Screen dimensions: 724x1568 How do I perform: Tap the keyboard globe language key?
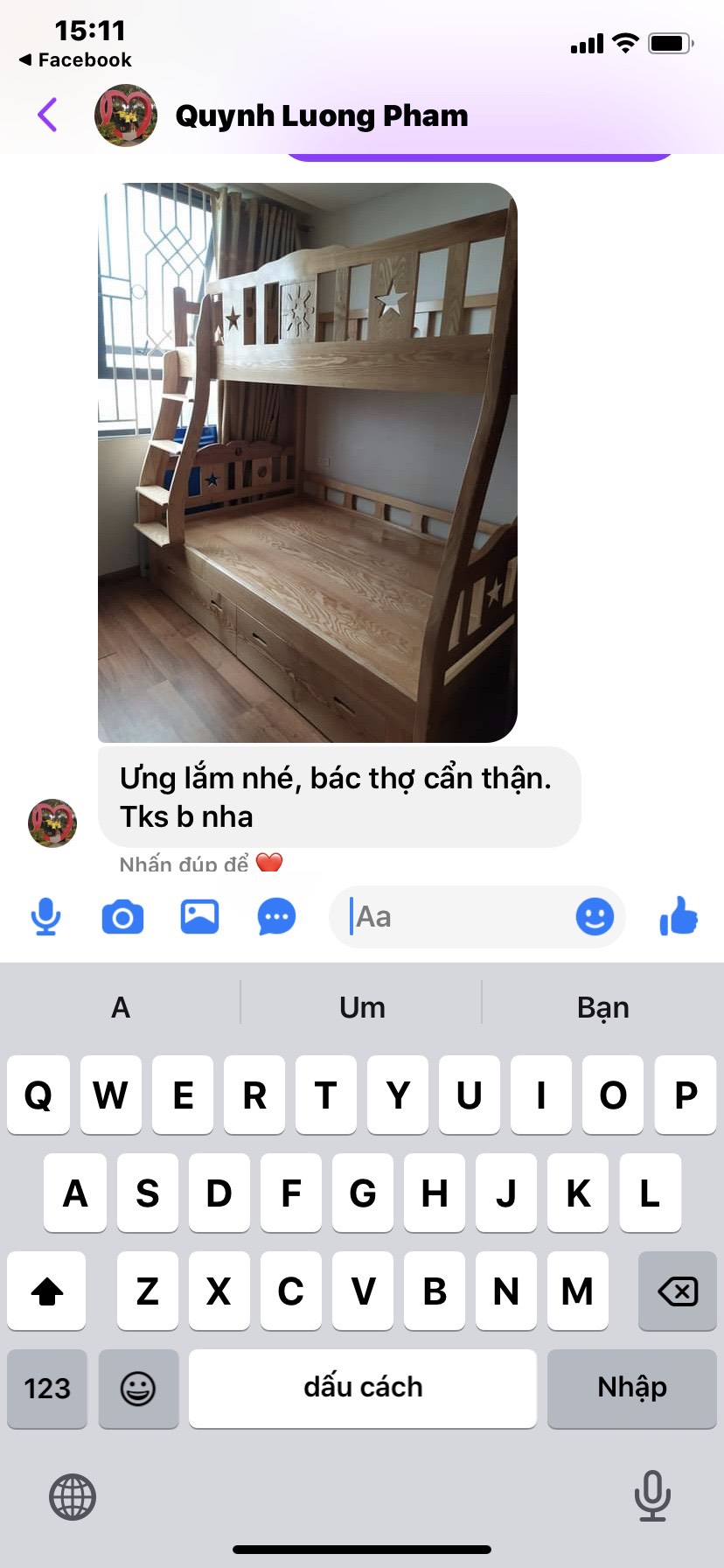click(73, 1496)
